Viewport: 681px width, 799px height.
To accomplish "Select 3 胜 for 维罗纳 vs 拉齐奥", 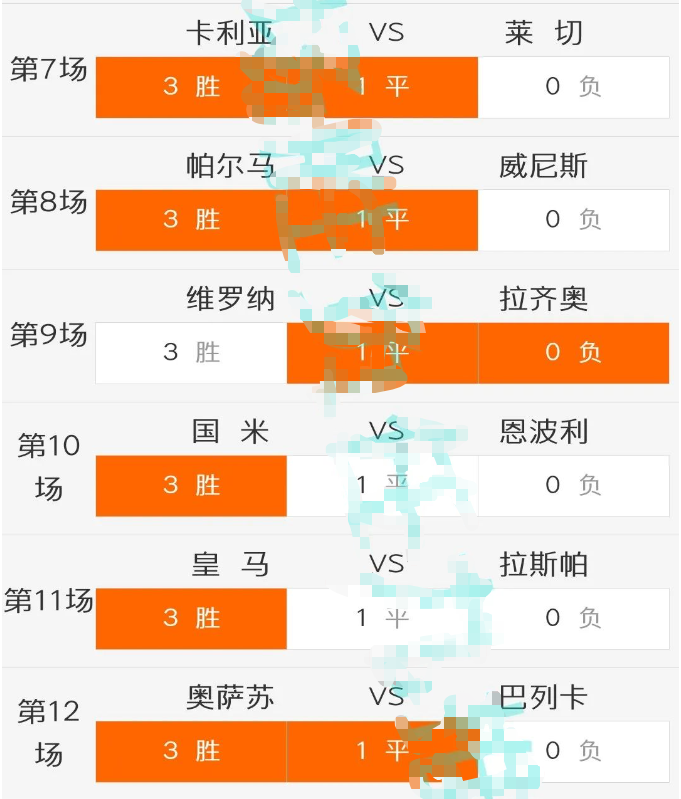I will coord(191,353).
